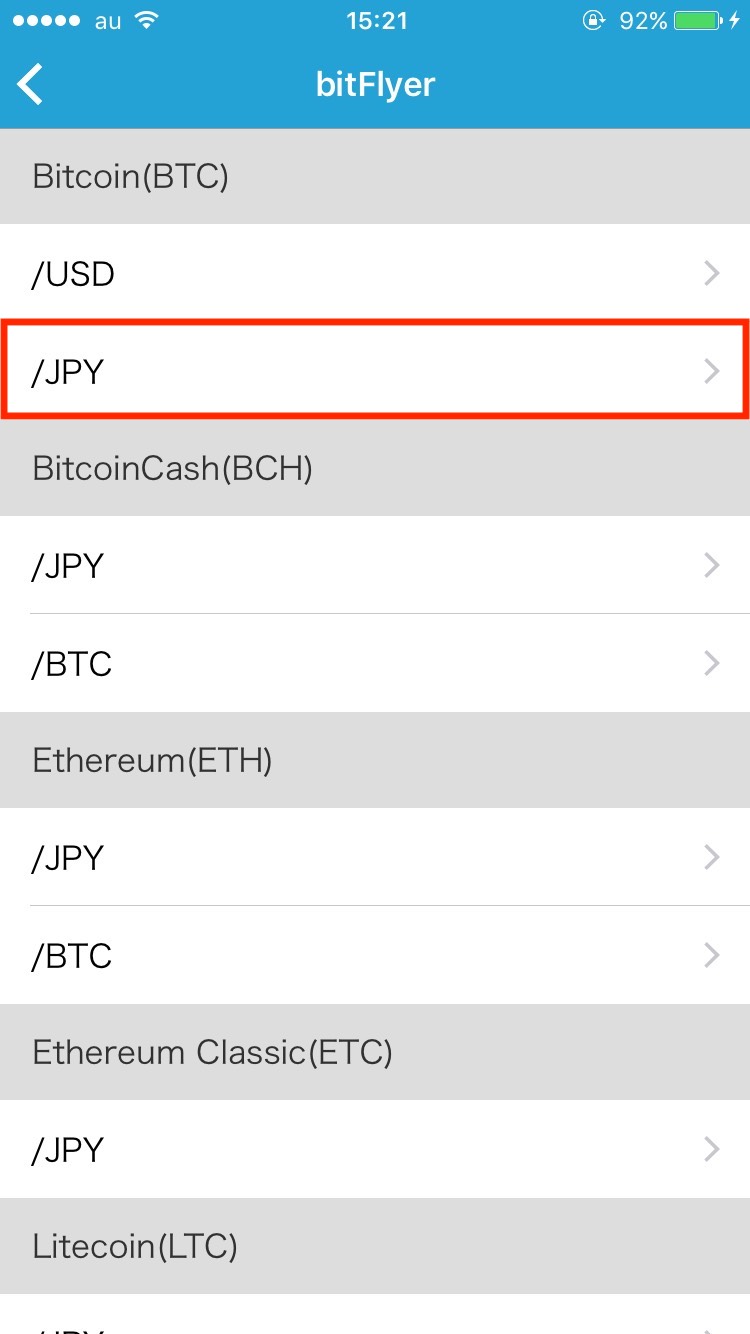Screen dimensions: 750x1334
Task: Open /JPY under Ethereum(ETH)
Action: point(375,857)
